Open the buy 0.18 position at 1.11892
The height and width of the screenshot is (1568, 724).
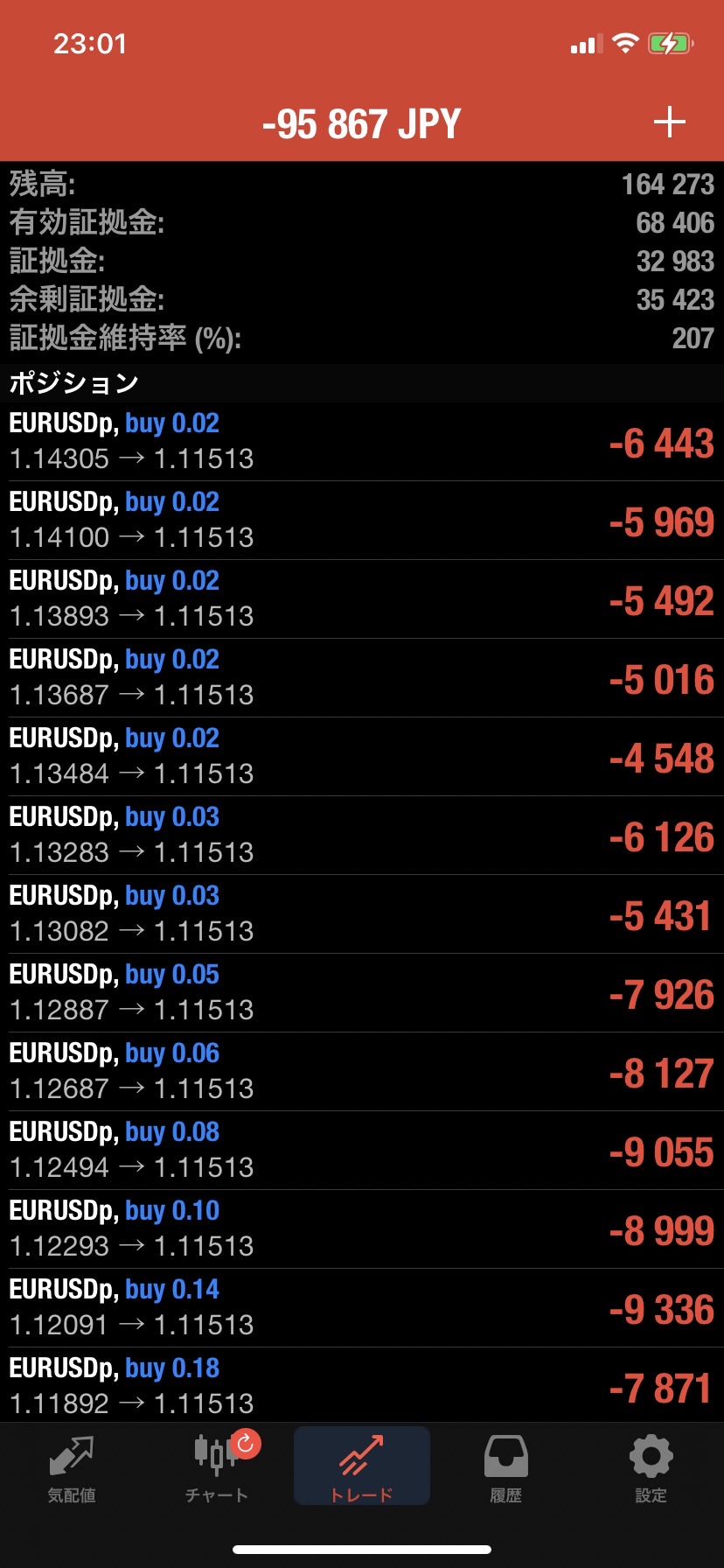coord(362,1385)
